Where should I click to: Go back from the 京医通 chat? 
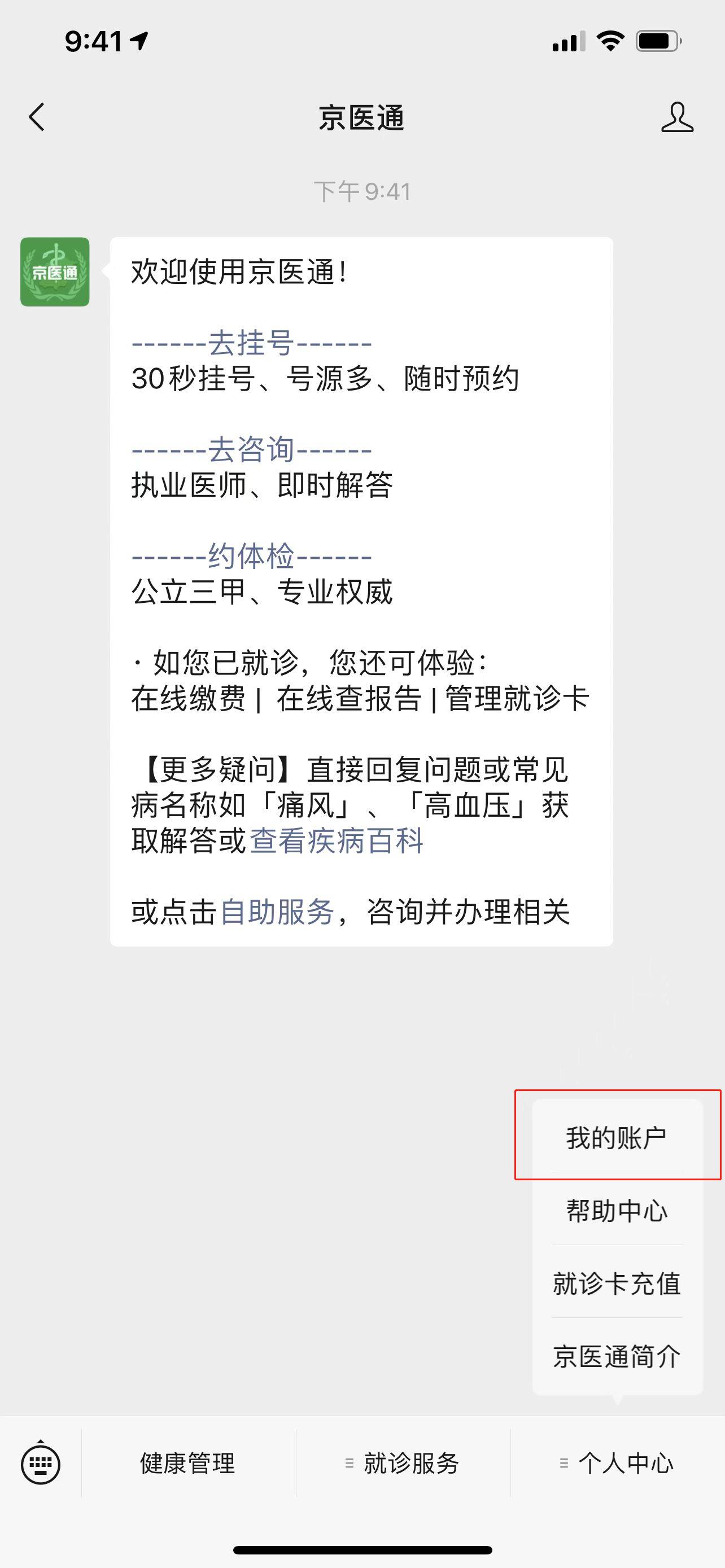[x=37, y=117]
